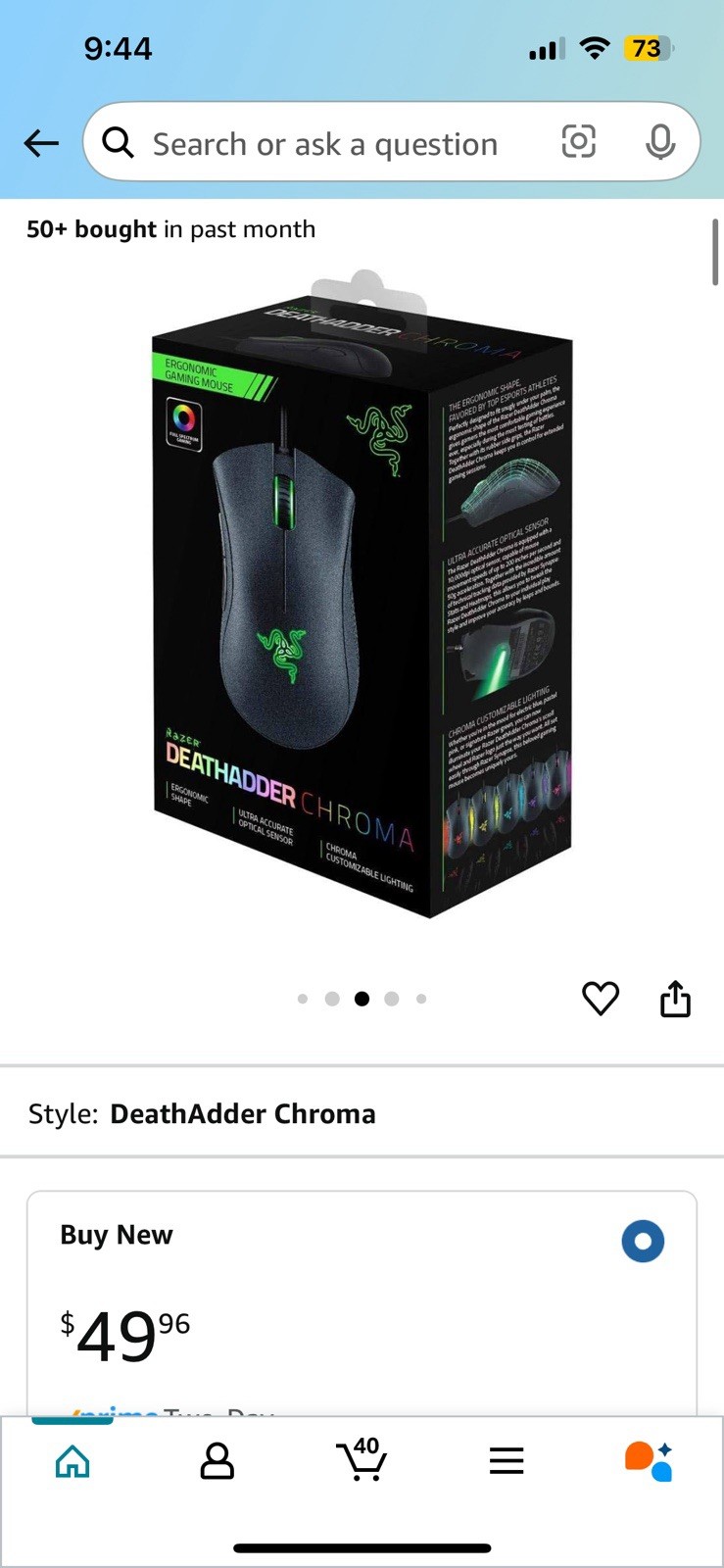Open the shopping cart with 40 items
Screen dimensions: 724x1568
pos(362,1460)
